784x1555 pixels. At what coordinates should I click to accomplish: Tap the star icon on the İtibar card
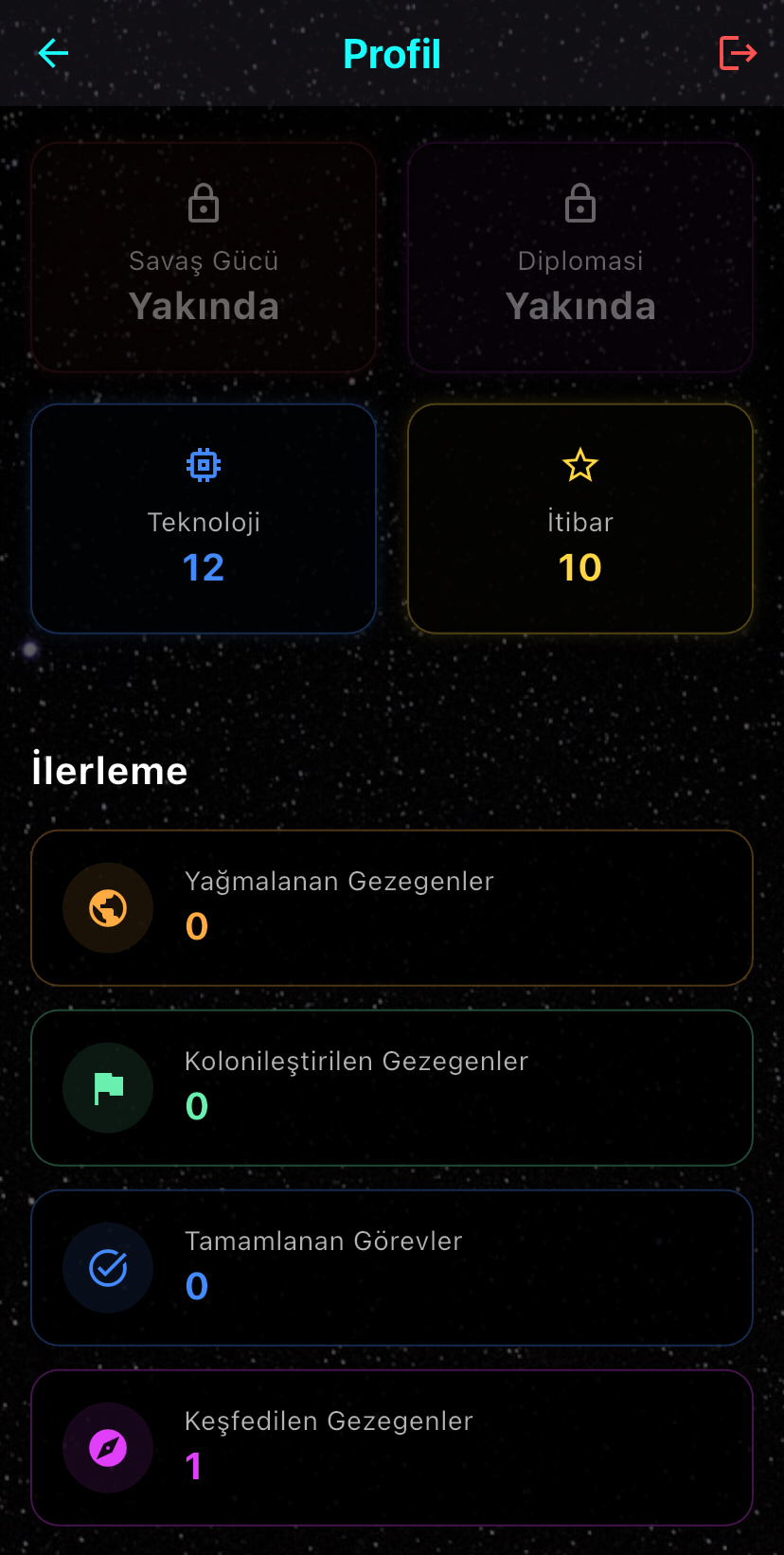pyautogui.click(x=579, y=465)
